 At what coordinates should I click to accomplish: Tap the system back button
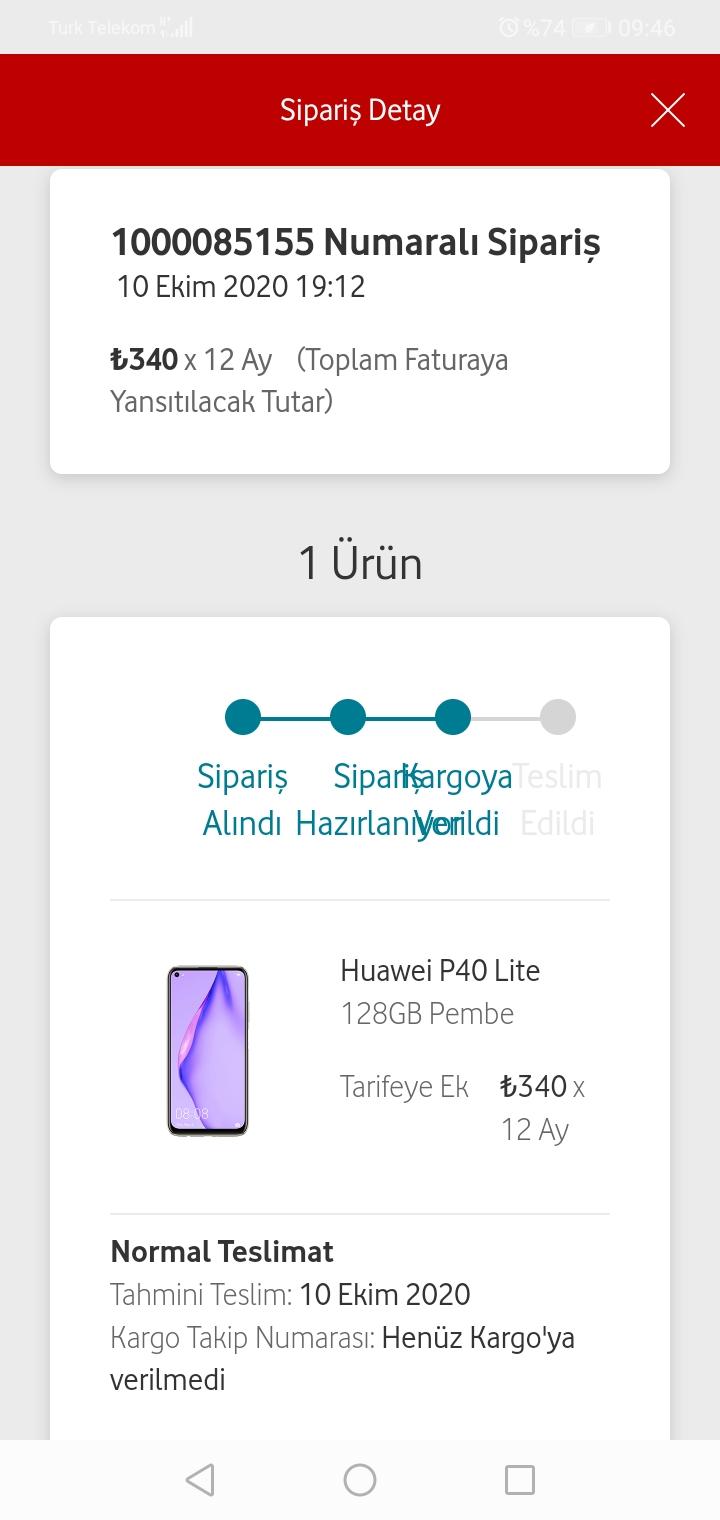[200, 1479]
